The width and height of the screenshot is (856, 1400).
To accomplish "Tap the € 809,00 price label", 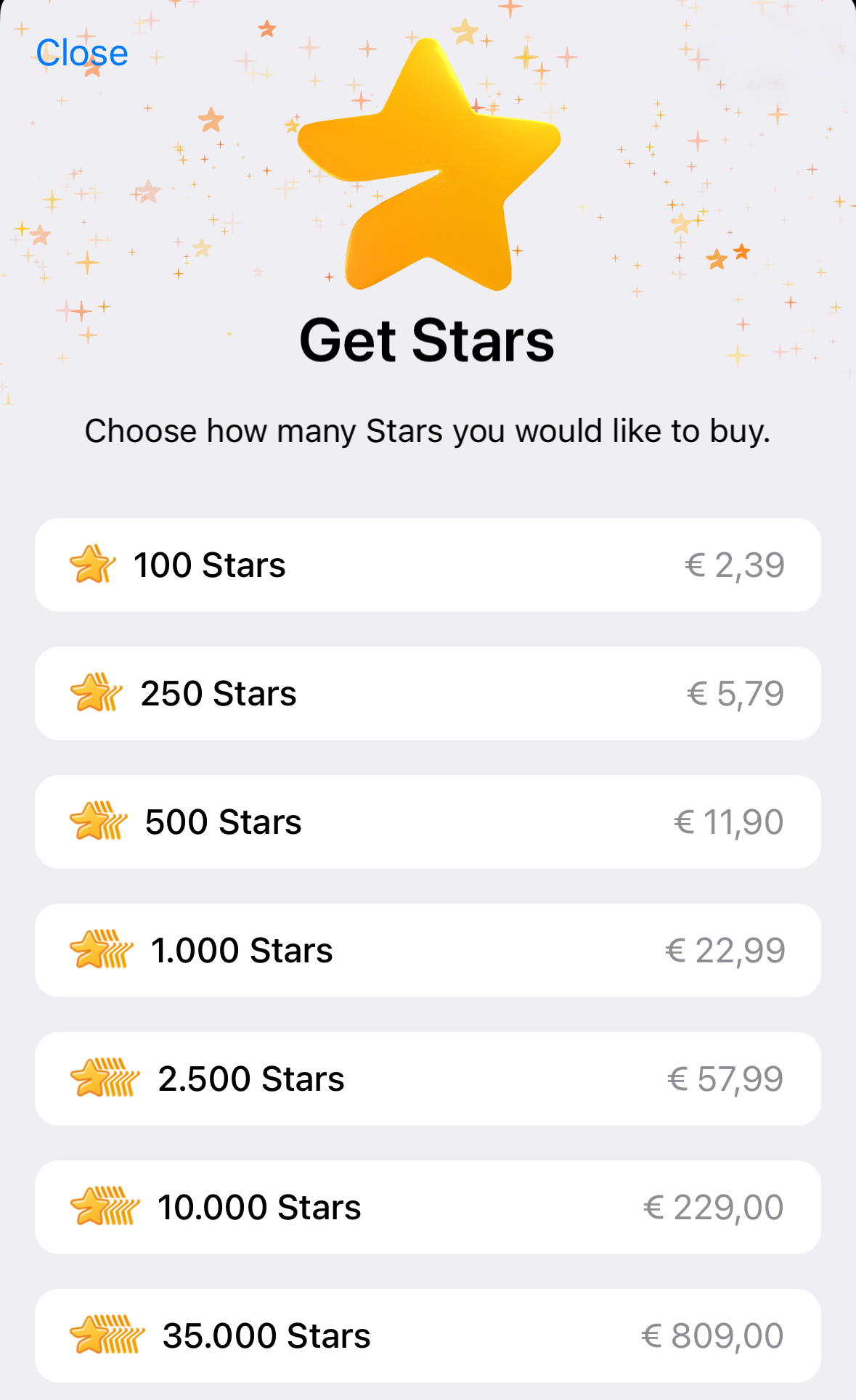I will coord(714,1335).
